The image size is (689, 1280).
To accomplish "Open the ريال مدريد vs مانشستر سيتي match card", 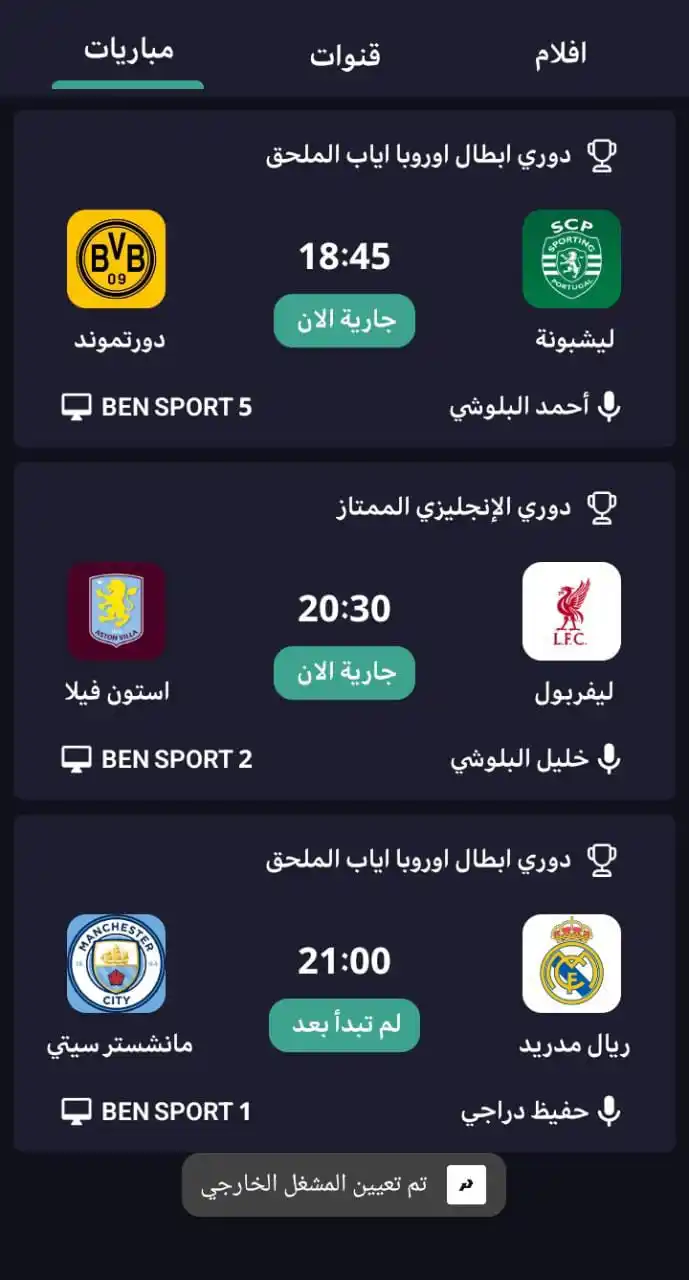I will pos(344,984).
